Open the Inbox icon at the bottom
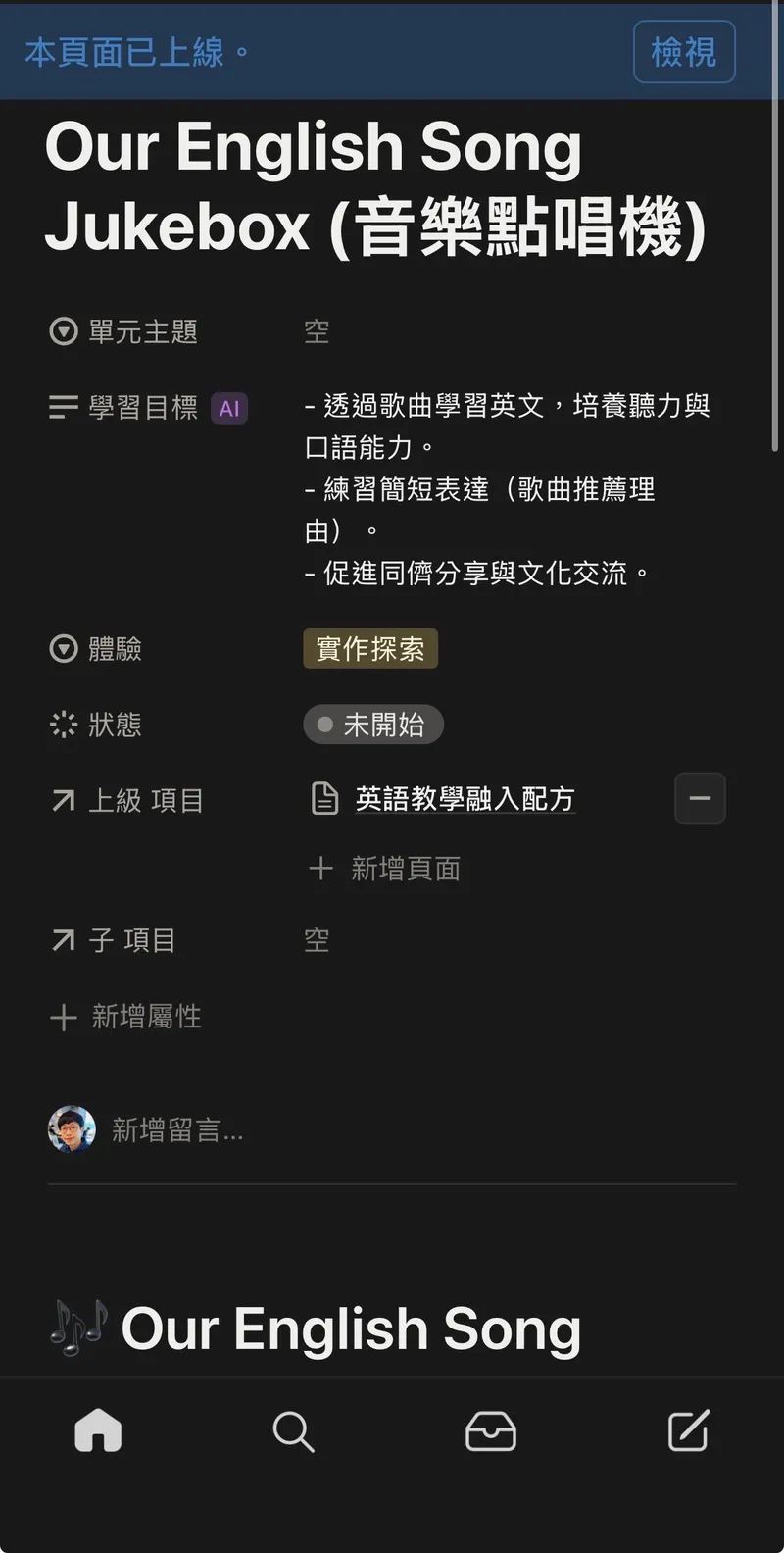This screenshot has width=784, height=1553. click(x=491, y=1431)
